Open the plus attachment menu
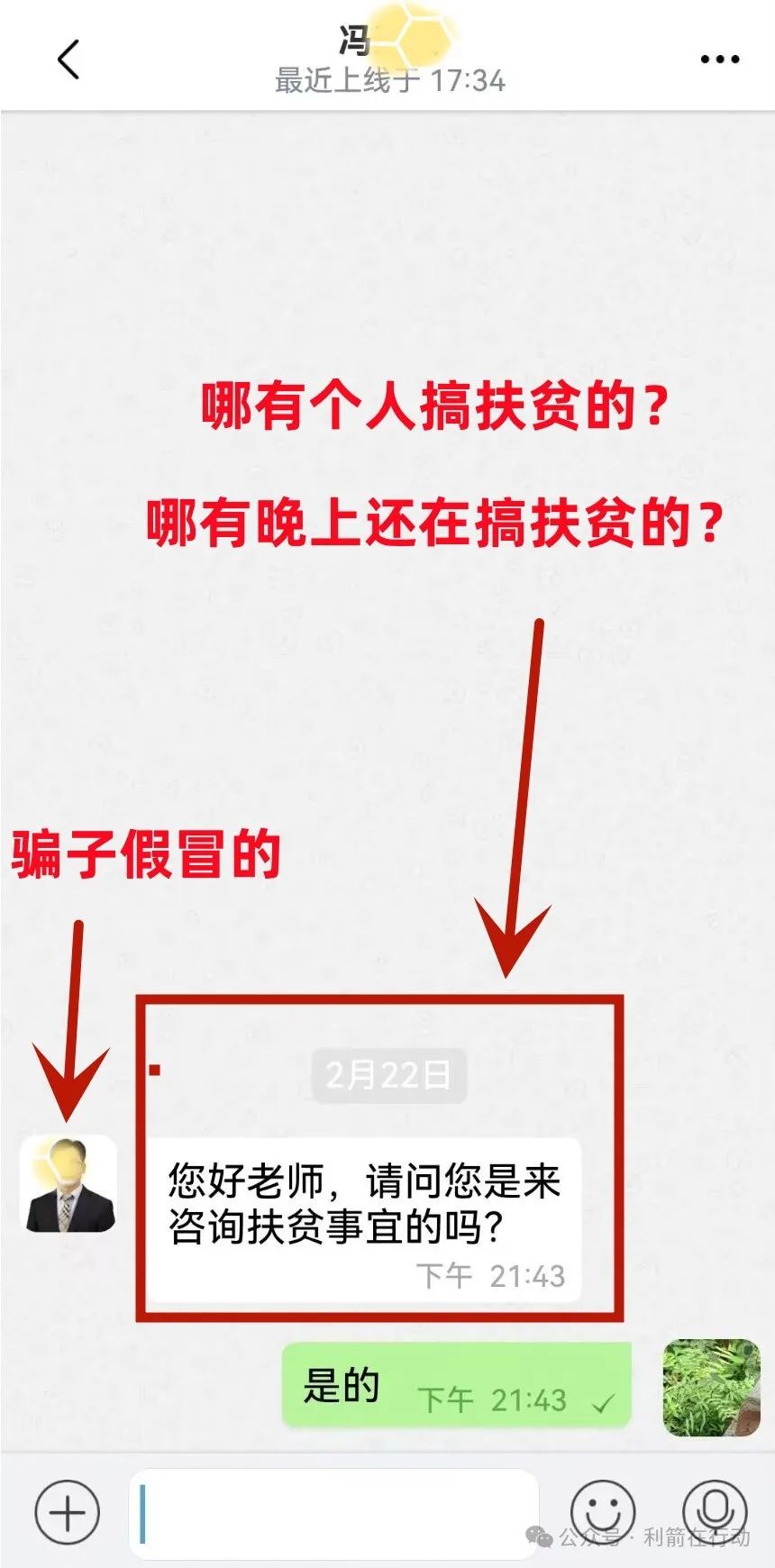Viewport: 775px width, 1568px height. pyautogui.click(x=67, y=1513)
